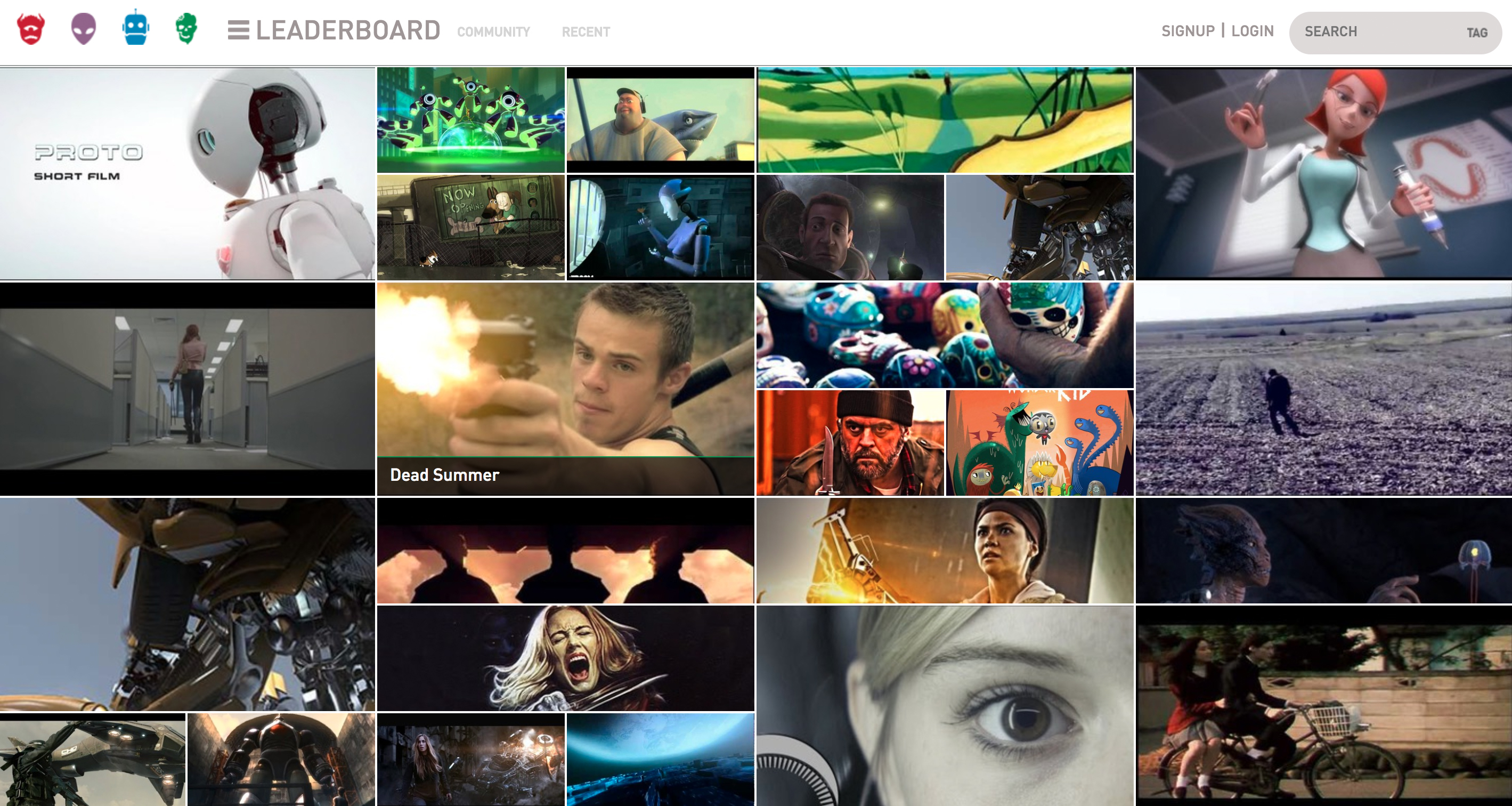Viewport: 1512px width, 806px height.
Task: Open the Login link
Action: click(1252, 31)
